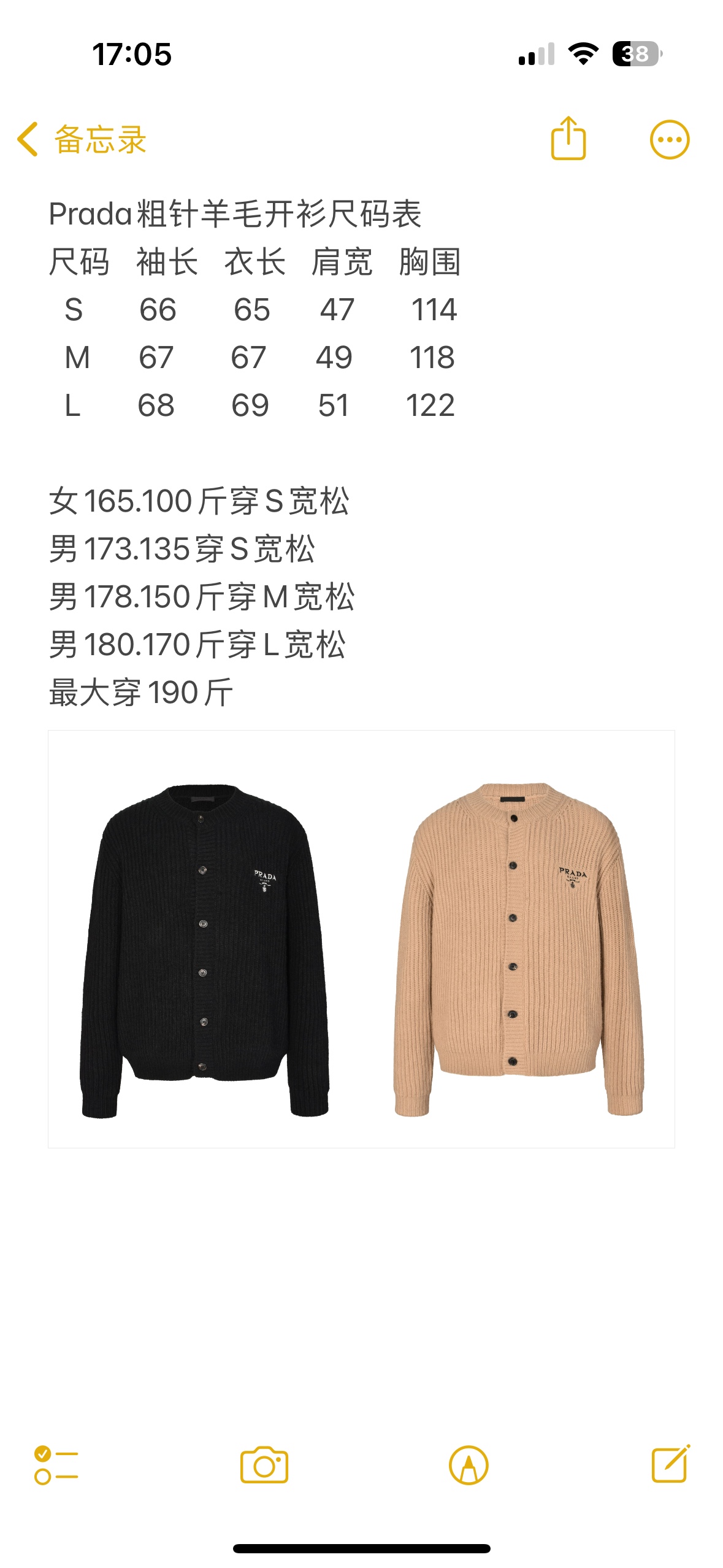
Task: Open the camera attachment option
Action: point(264,1465)
